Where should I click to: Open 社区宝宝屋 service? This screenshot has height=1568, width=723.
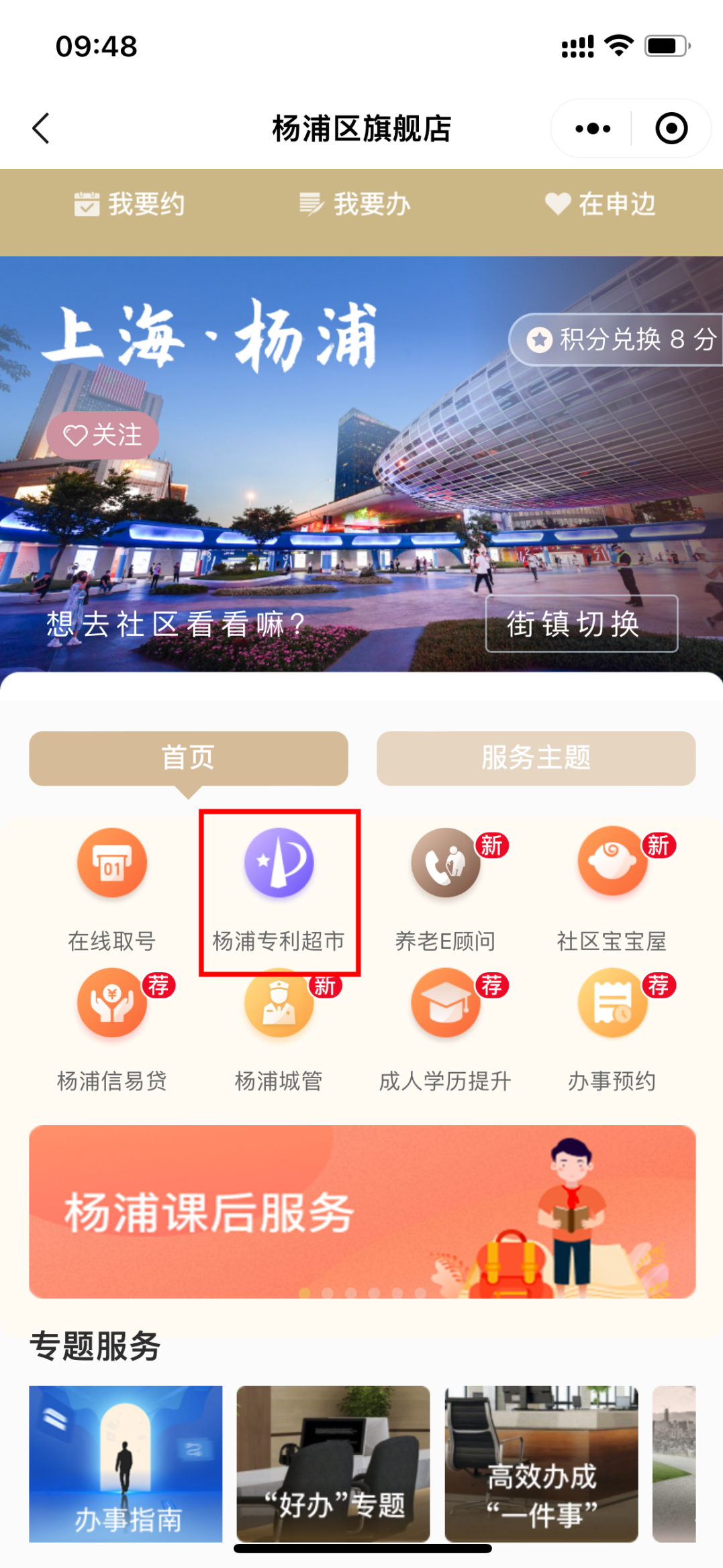tap(612, 887)
